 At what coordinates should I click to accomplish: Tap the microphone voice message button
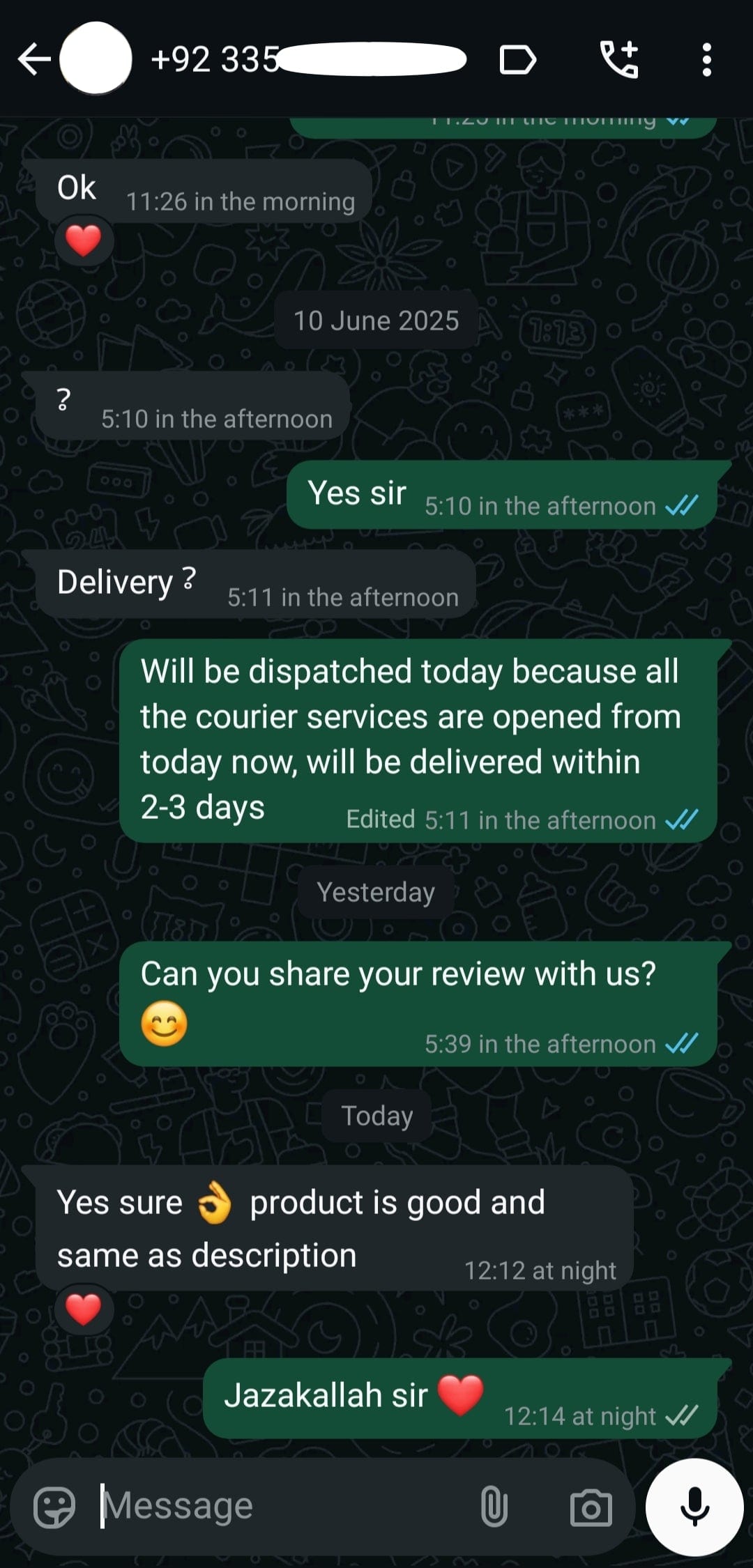694,1507
